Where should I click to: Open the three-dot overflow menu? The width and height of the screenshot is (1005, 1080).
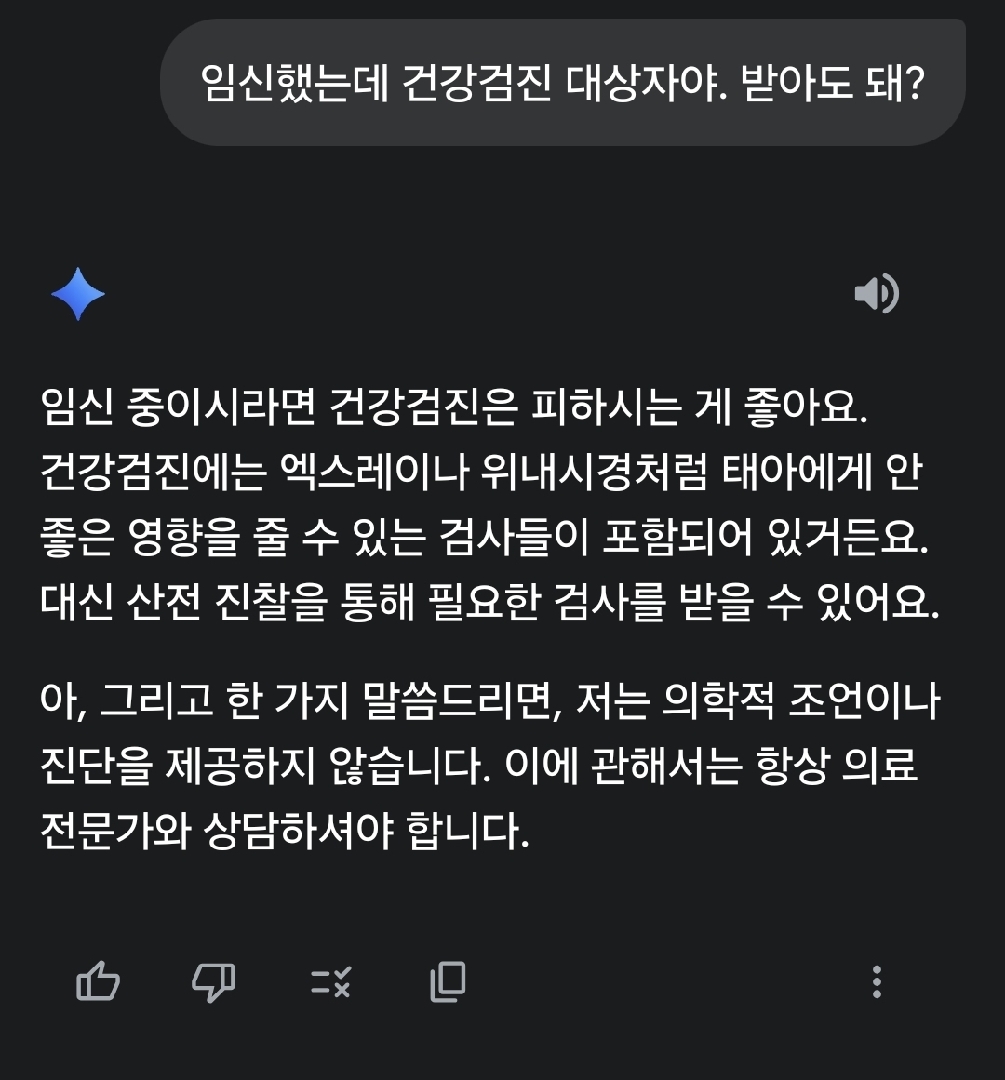876,982
